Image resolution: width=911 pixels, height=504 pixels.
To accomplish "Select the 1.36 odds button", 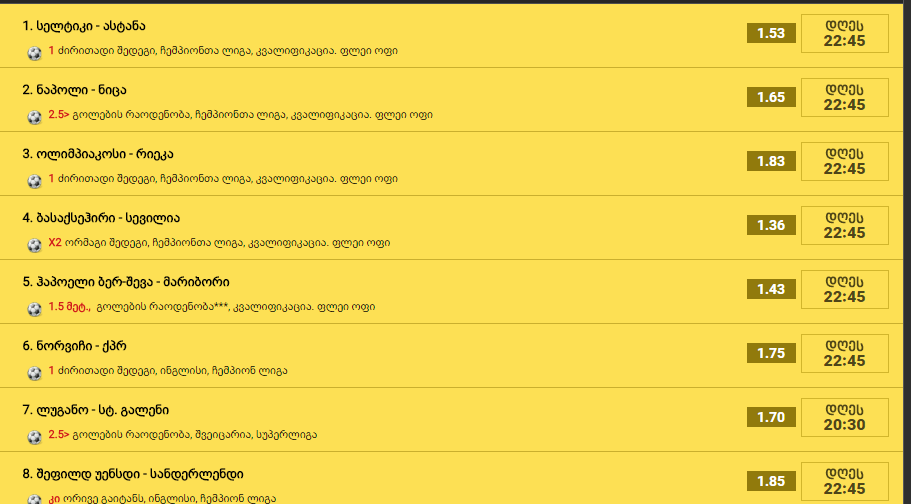I will pyautogui.click(x=771, y=225).
